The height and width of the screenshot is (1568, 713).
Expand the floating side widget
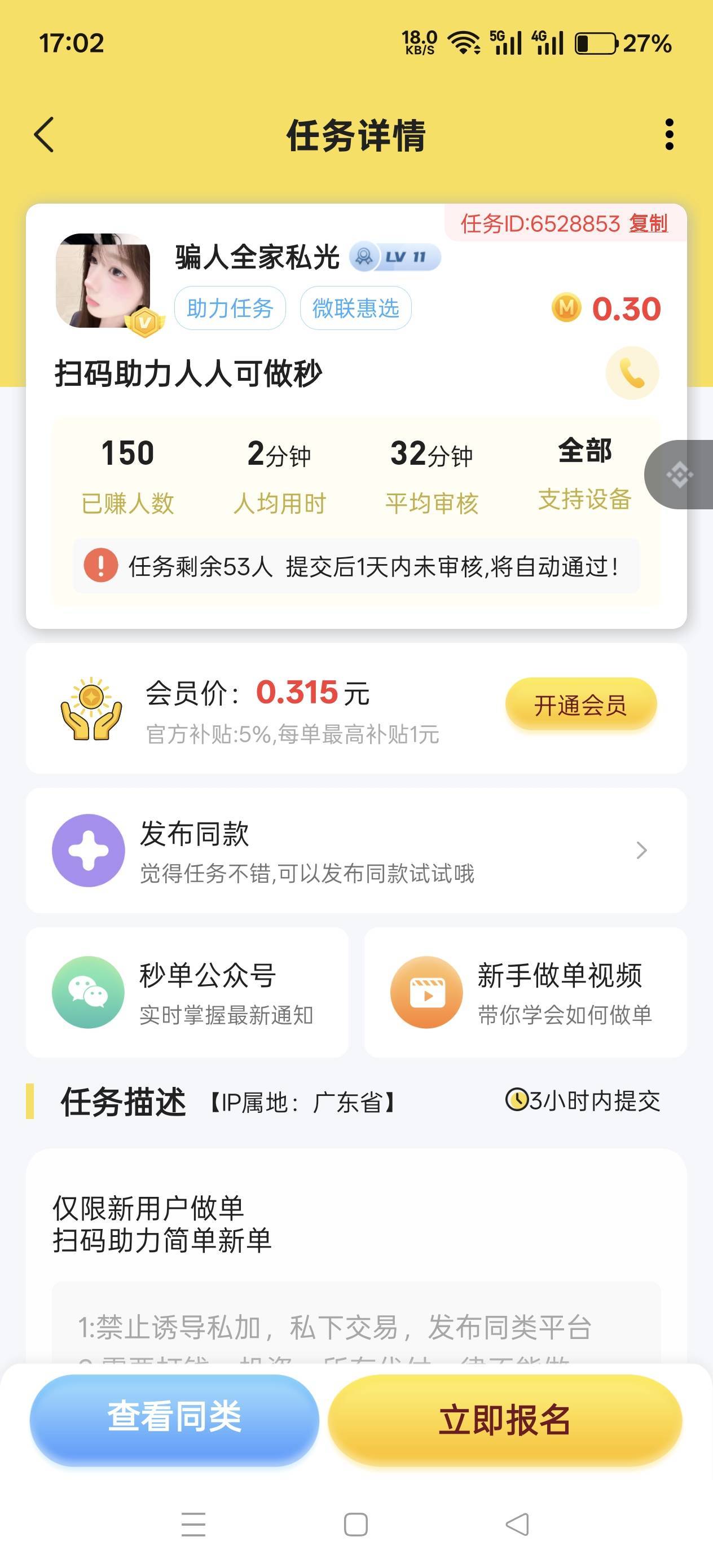680,475
